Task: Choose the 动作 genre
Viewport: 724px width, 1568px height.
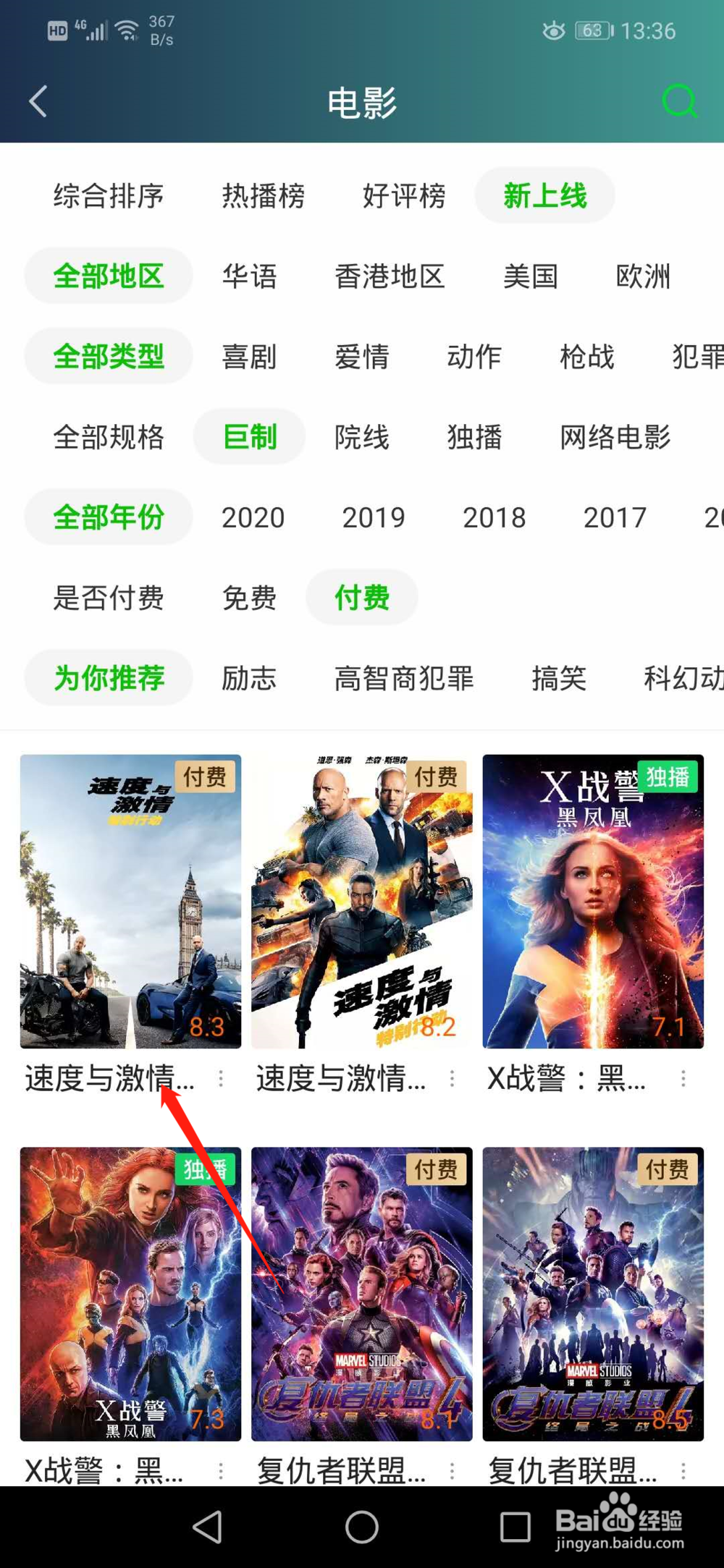Action: (474, 356)
